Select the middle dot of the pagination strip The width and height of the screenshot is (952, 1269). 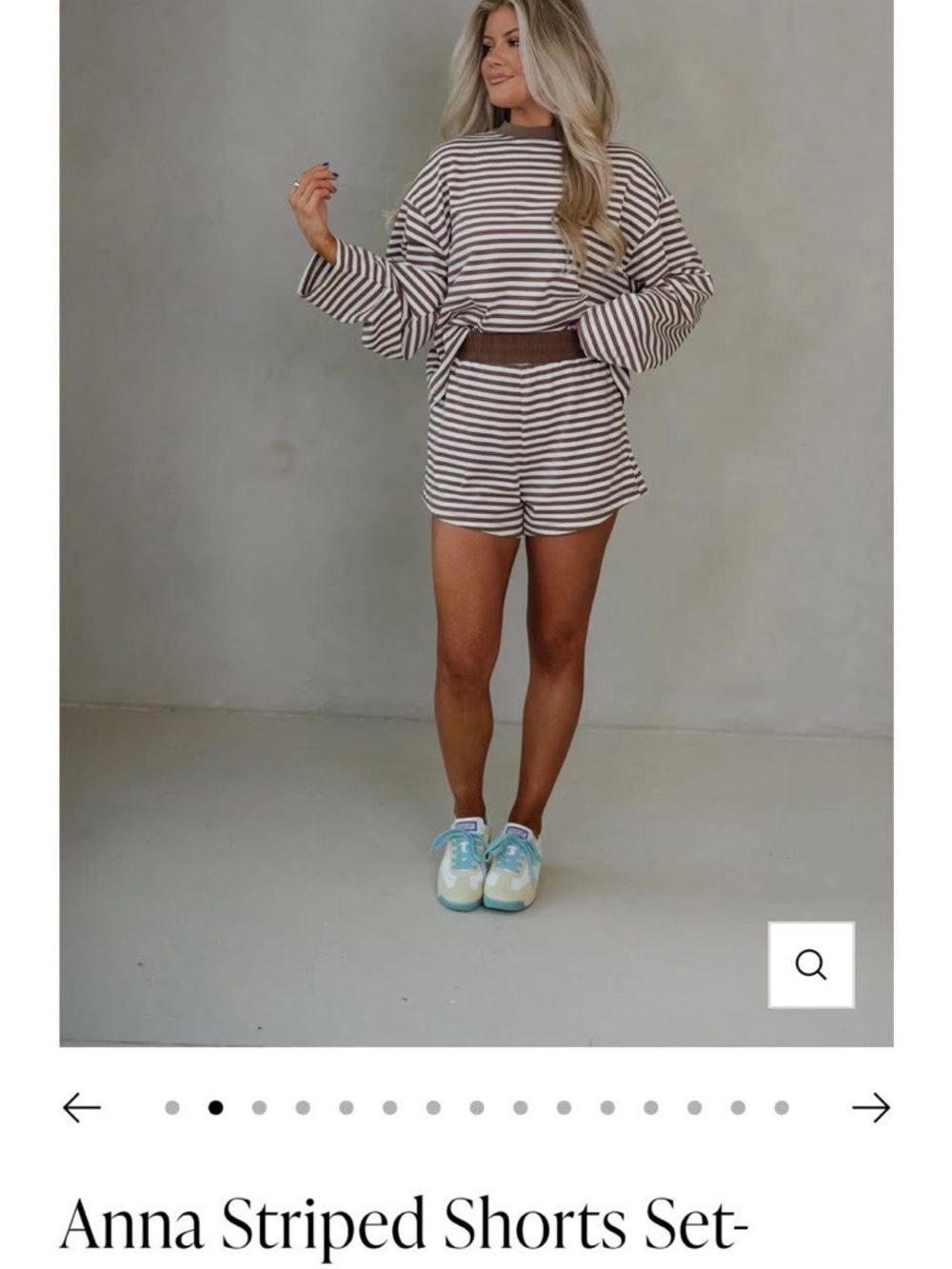tap(476, 1104)
